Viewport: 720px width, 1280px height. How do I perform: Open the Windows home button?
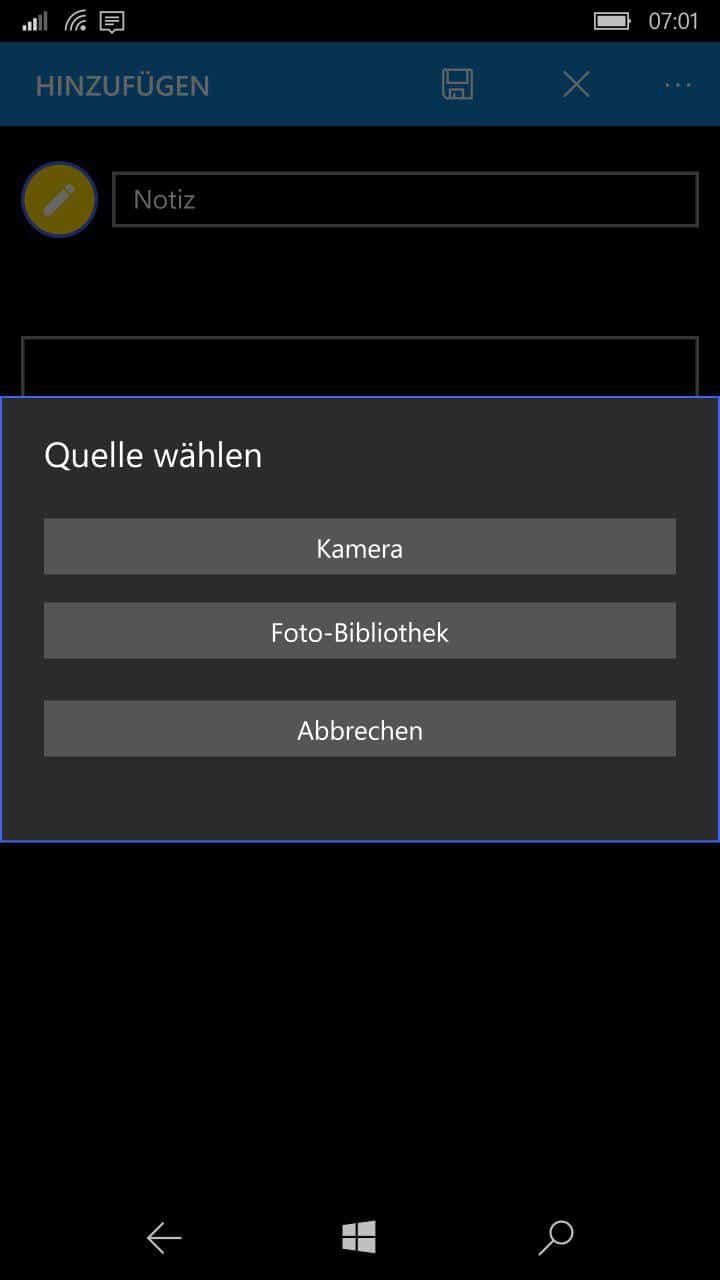[359, 1237]
